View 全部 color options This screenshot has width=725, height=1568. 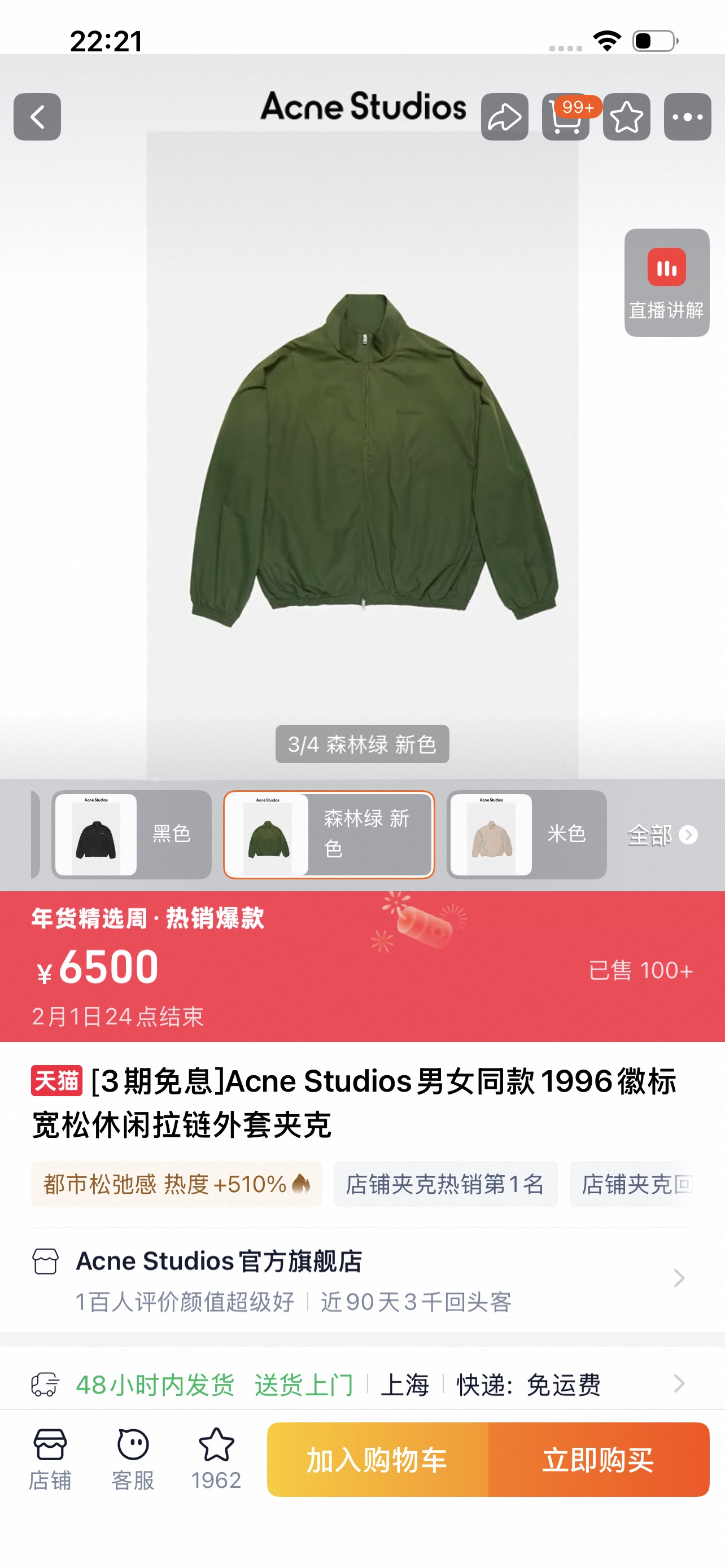click(x=662, y=835)
